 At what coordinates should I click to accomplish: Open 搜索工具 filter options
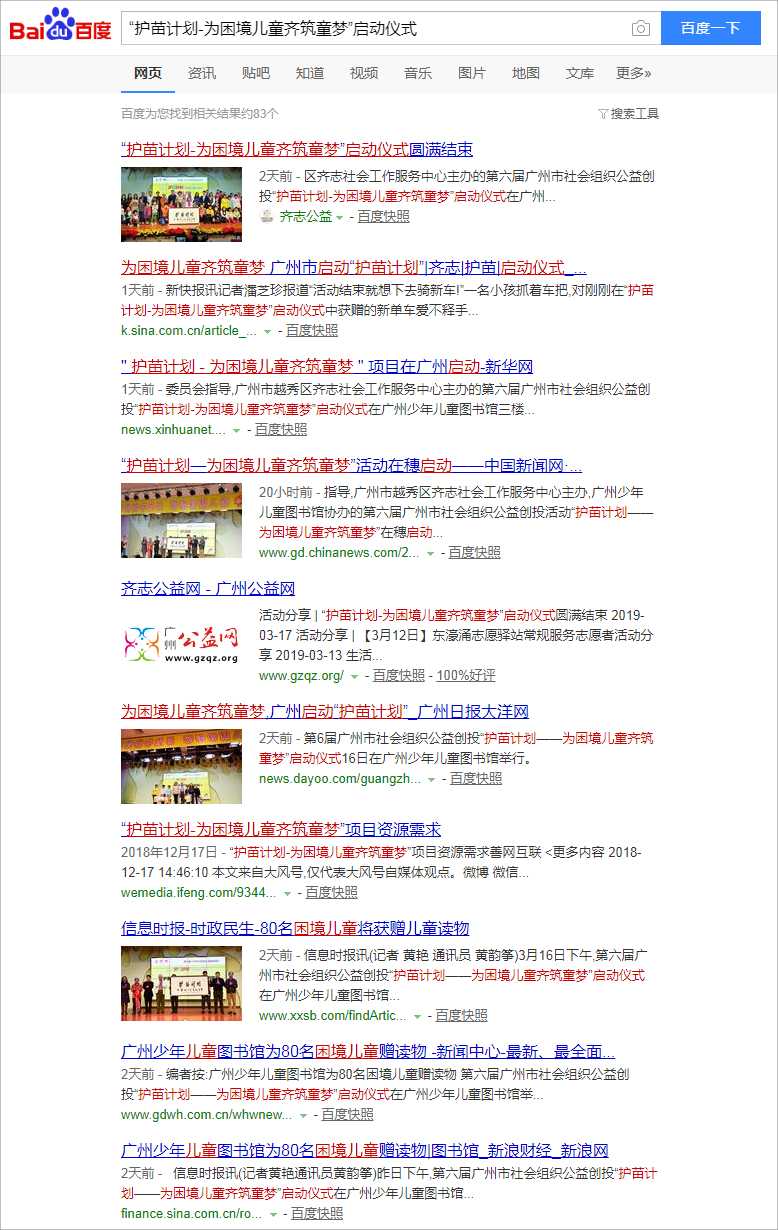click(628, 114)
